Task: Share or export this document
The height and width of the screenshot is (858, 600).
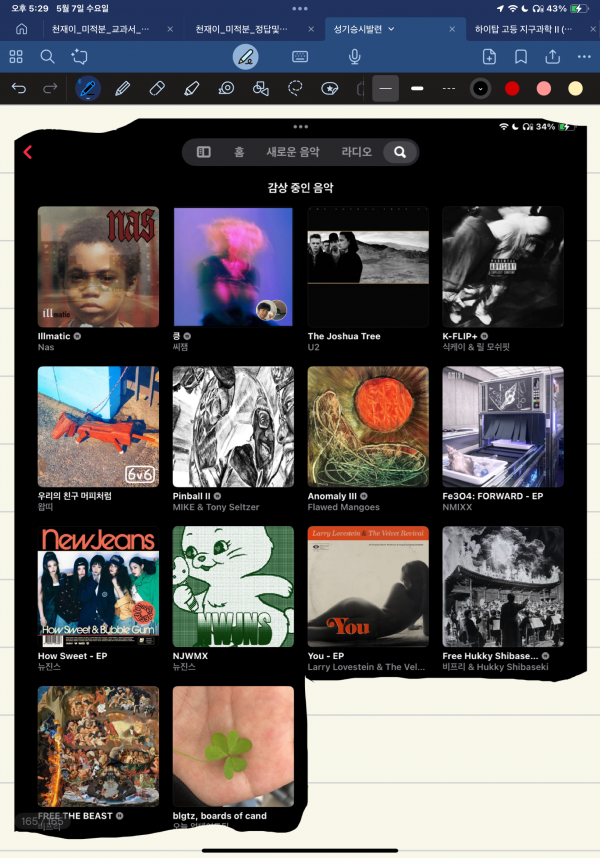Action: 552,57
